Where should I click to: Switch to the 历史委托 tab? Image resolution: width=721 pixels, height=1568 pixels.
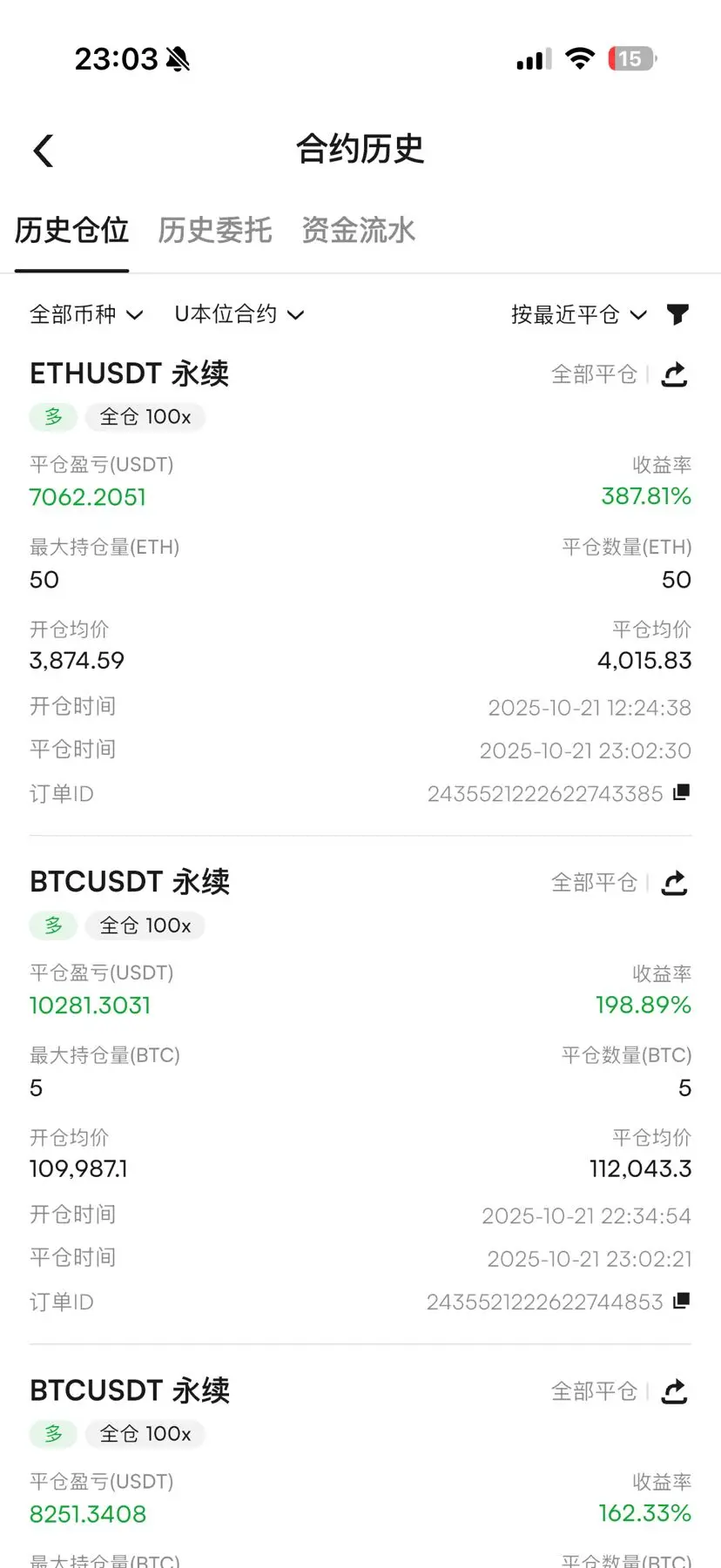215,231
